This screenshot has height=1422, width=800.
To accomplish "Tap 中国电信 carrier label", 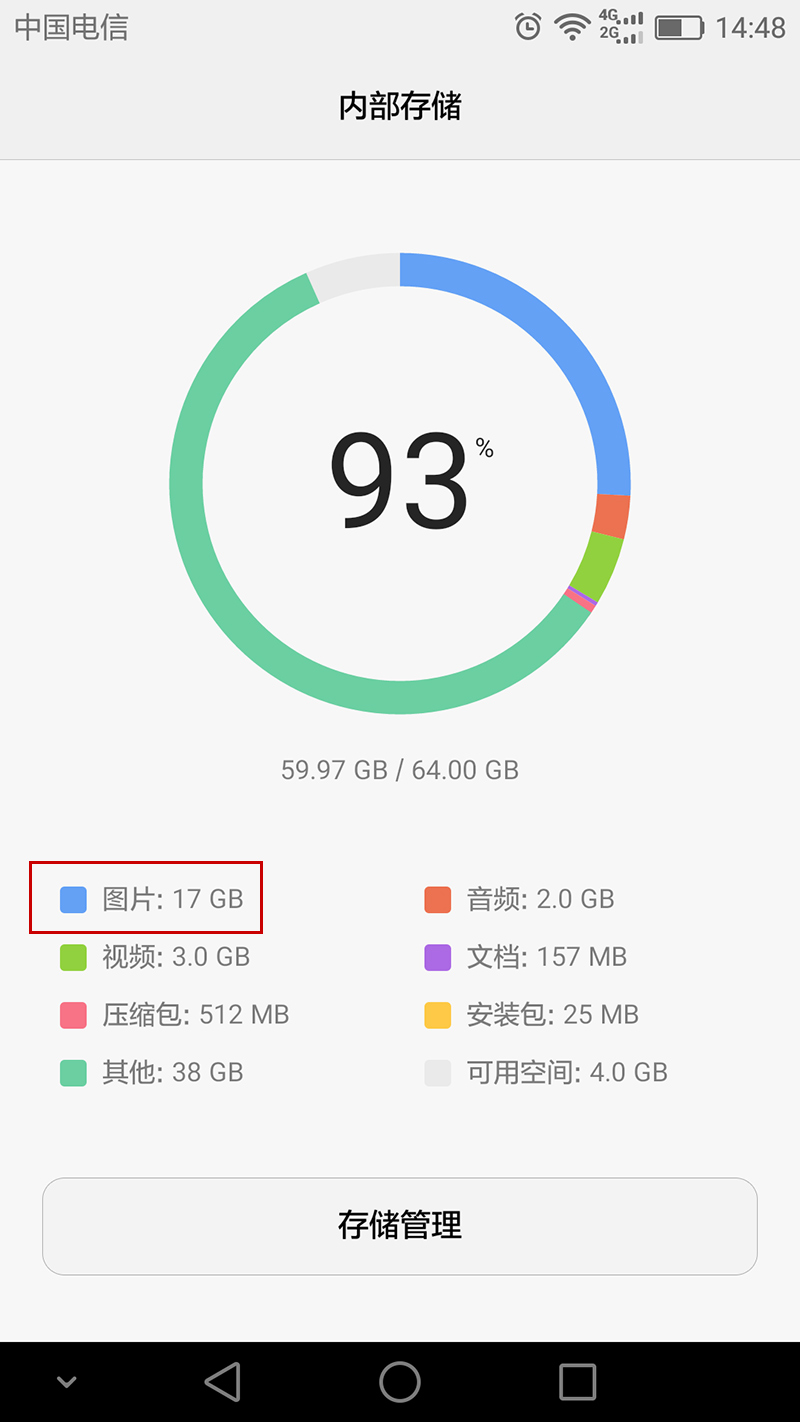I will [x=70, y=27].
